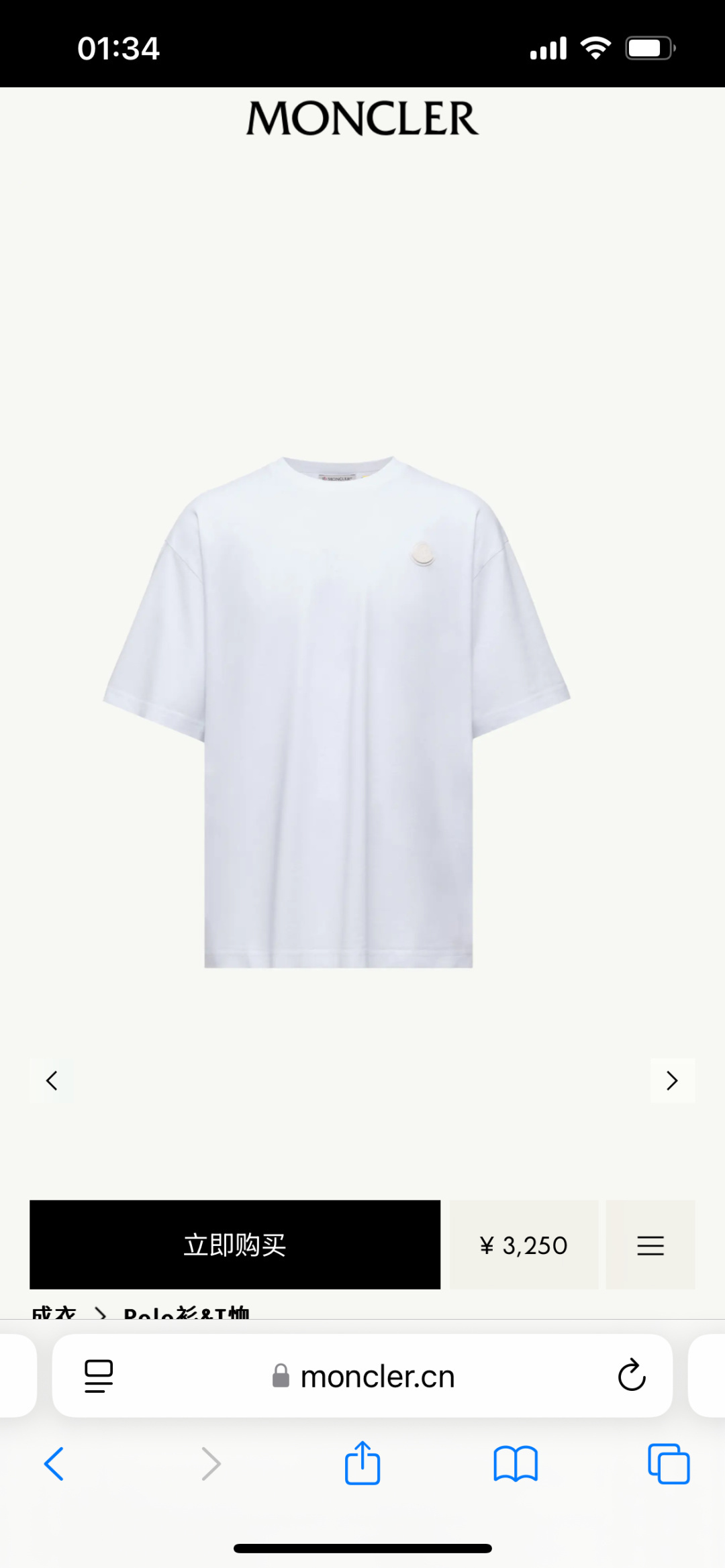This screenshot has height=1568, width=725.
Task: Open the hamburger menu beside the price
Action: (650, 1245)
